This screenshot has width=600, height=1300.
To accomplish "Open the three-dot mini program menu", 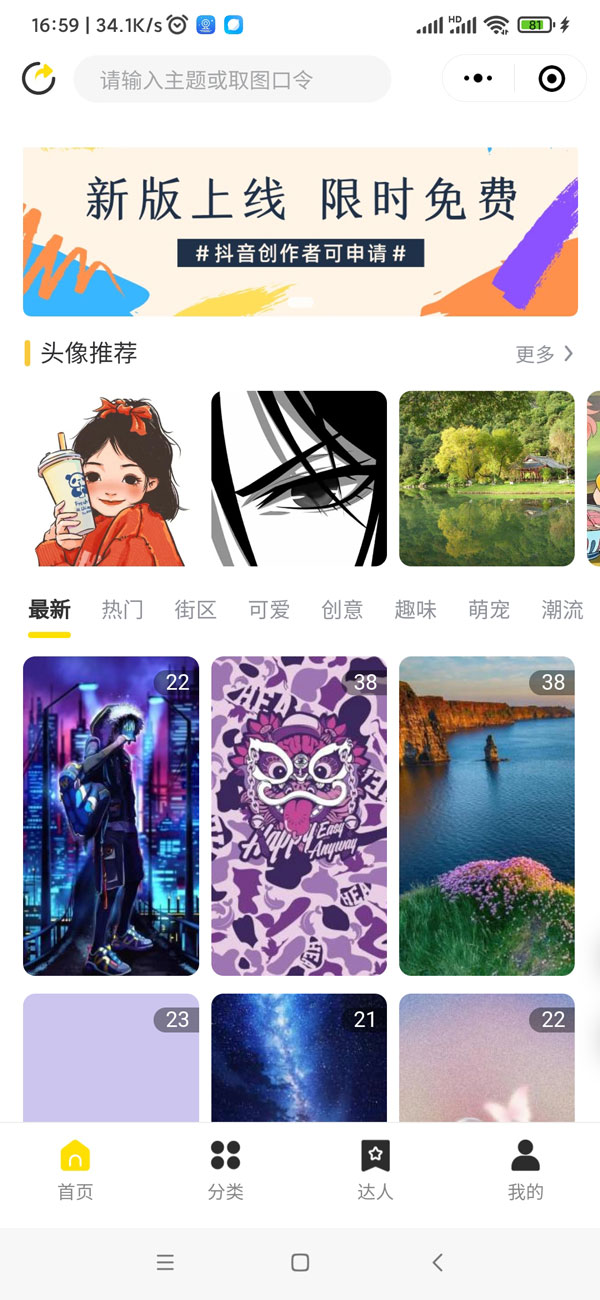I will point(479,78).
